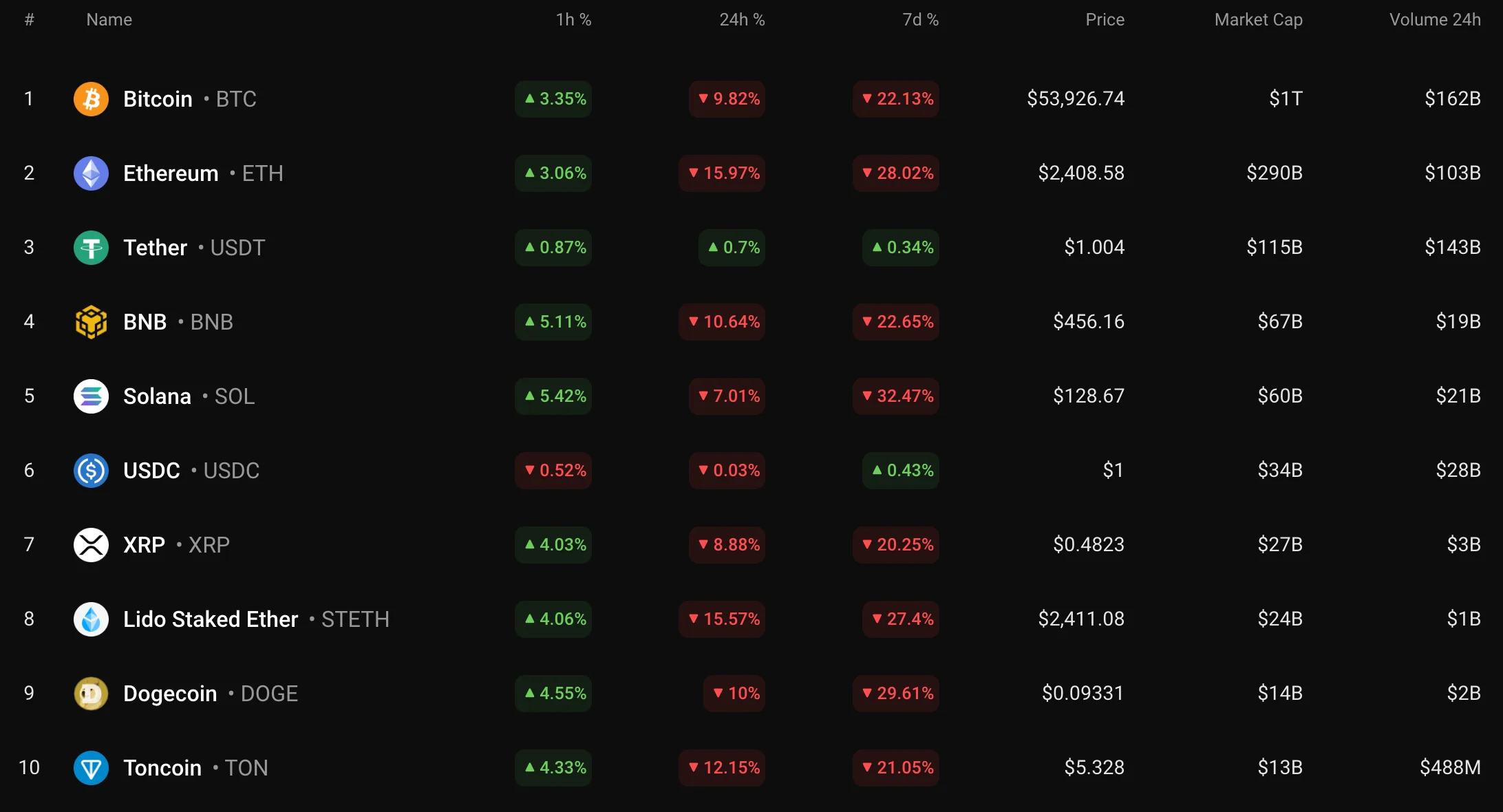
Task: Sort by Volume 24h header
Action: tap(1434, 20)
